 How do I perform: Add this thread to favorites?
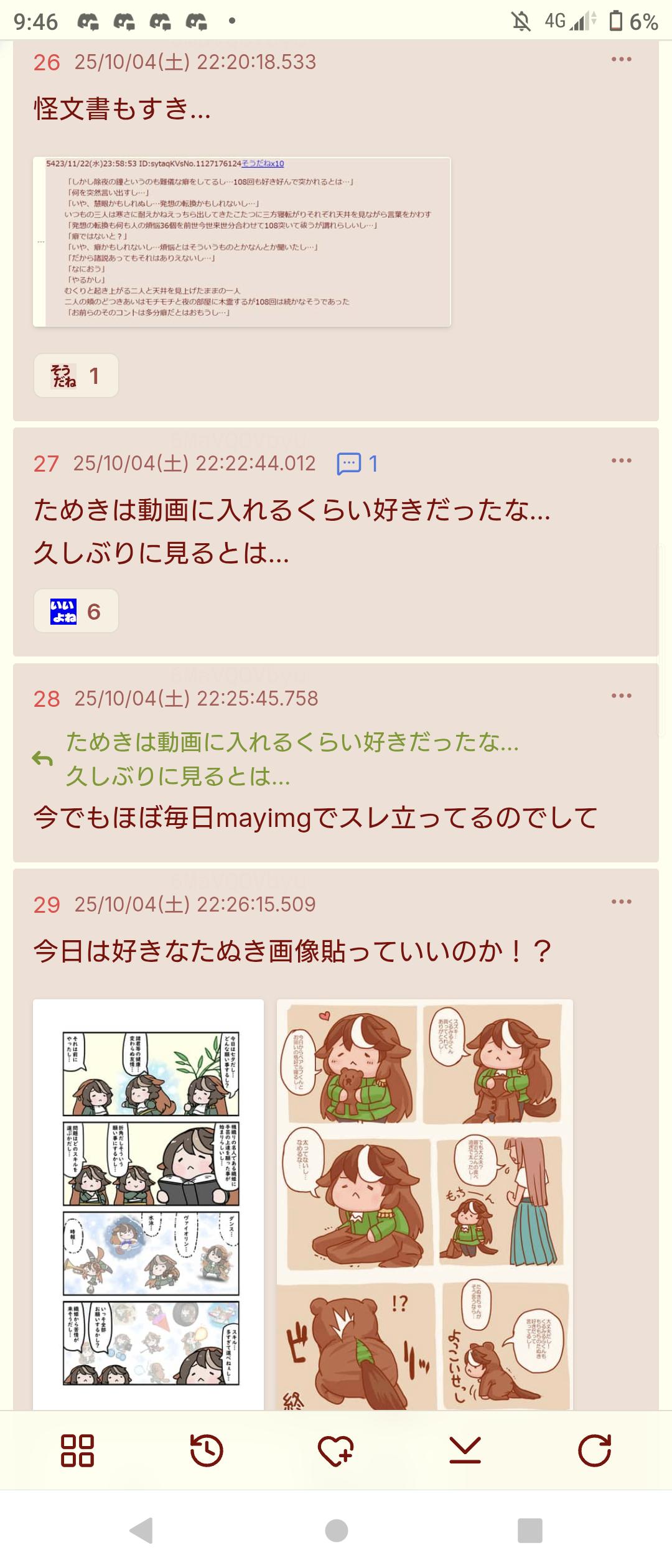pyautogui.click(x=336, y=1450)
